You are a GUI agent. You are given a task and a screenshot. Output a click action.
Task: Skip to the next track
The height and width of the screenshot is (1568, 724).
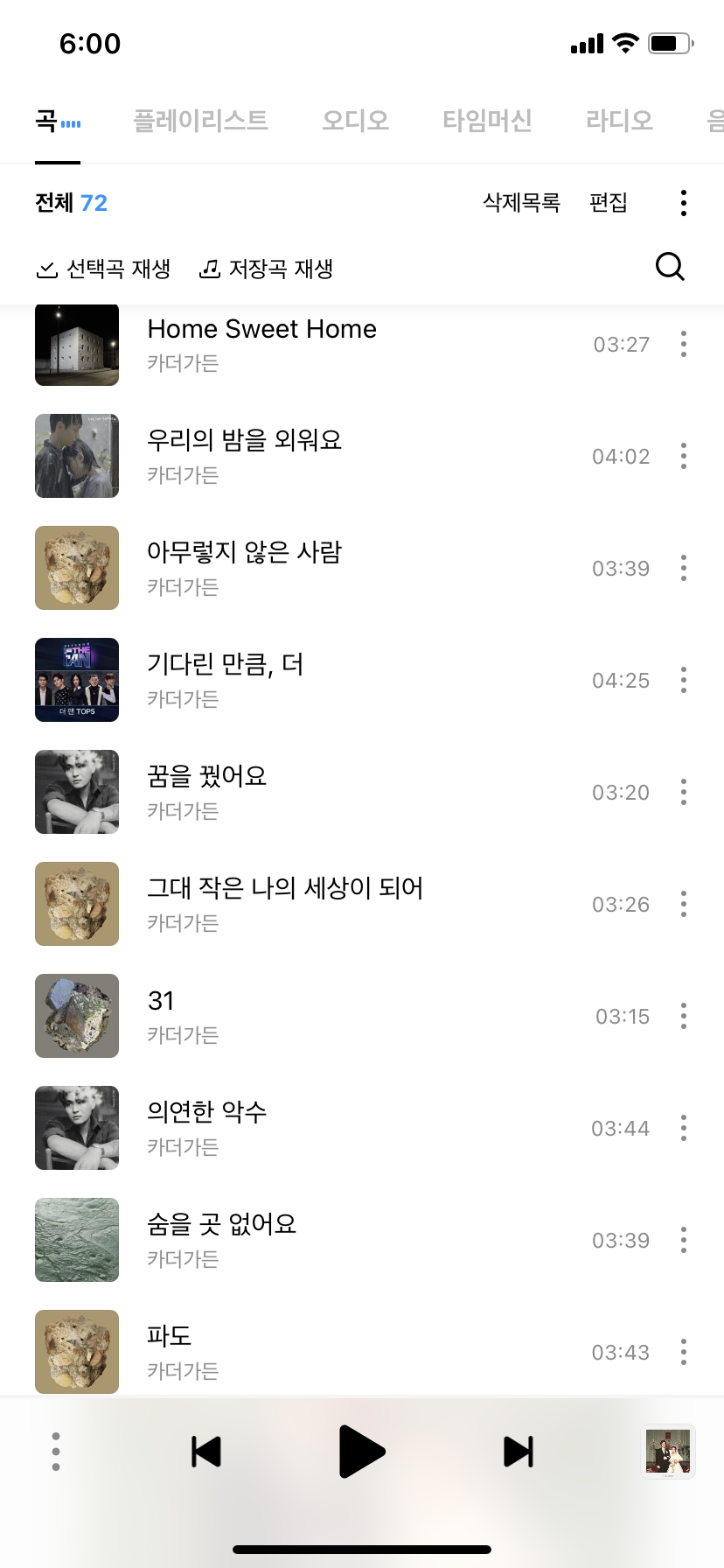pyautogui.click(x=519, y=1452)
